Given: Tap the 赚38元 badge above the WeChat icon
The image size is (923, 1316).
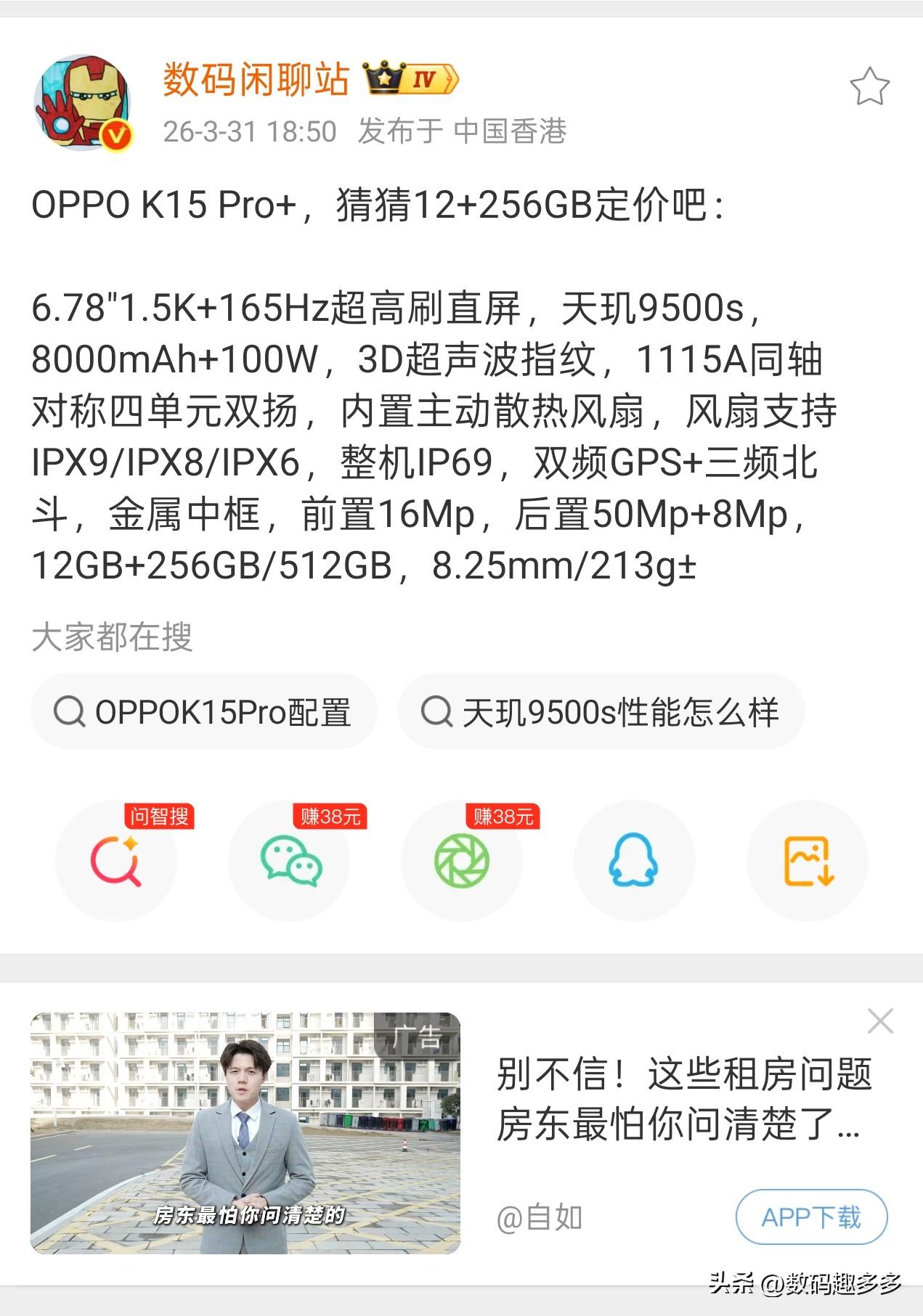Looking at the screenshot, I should tap(331, 815).
